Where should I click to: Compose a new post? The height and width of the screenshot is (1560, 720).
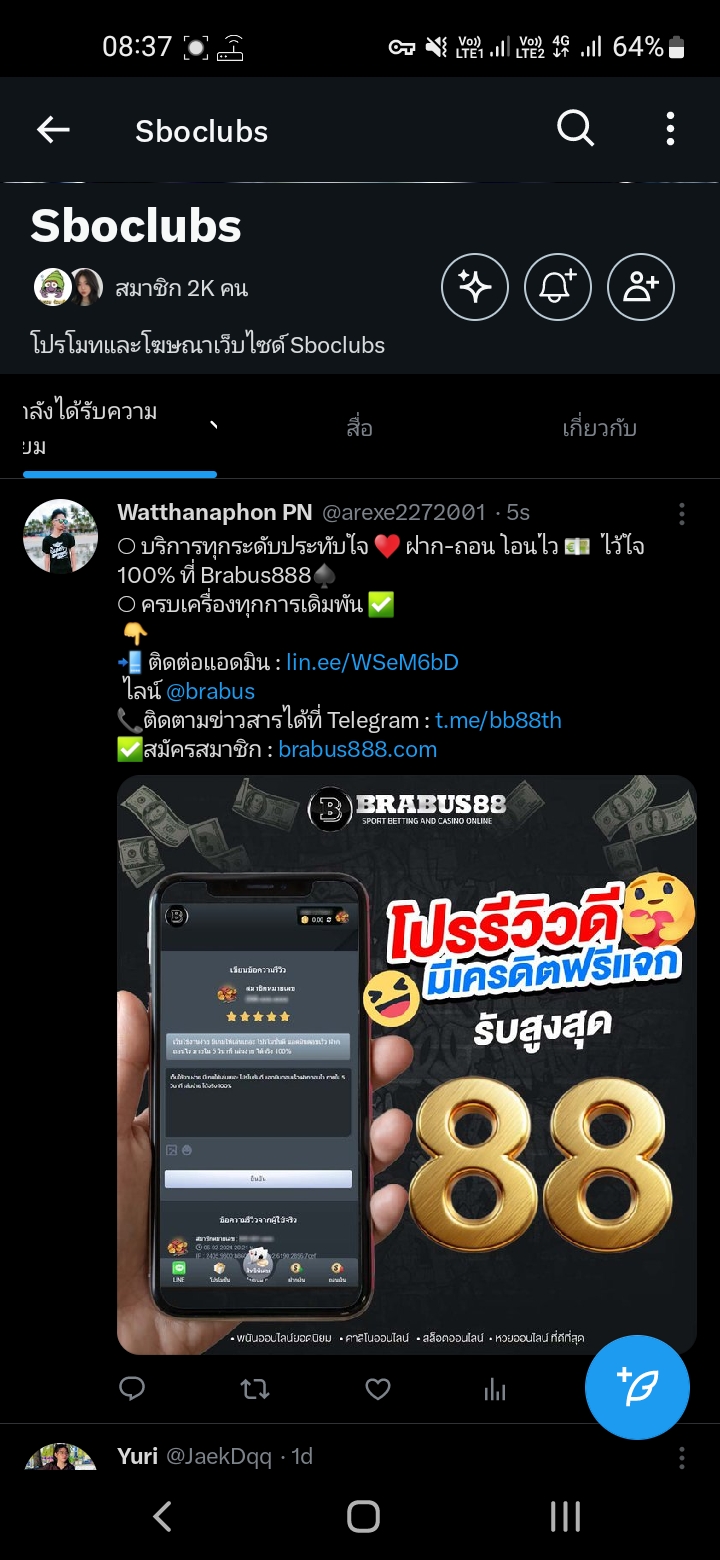(637, 1387)
